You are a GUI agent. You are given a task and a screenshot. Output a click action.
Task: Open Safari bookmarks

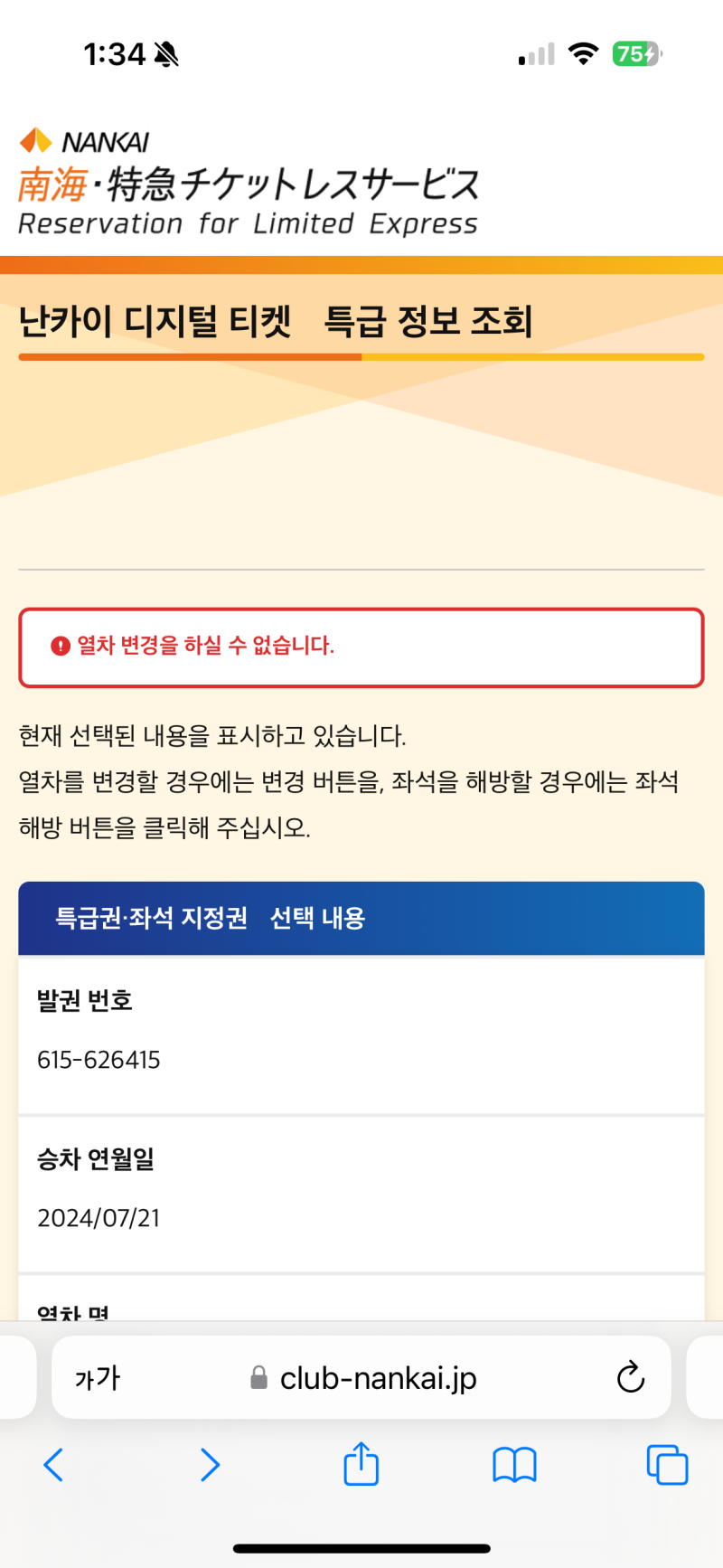[x=514, y=1465]
